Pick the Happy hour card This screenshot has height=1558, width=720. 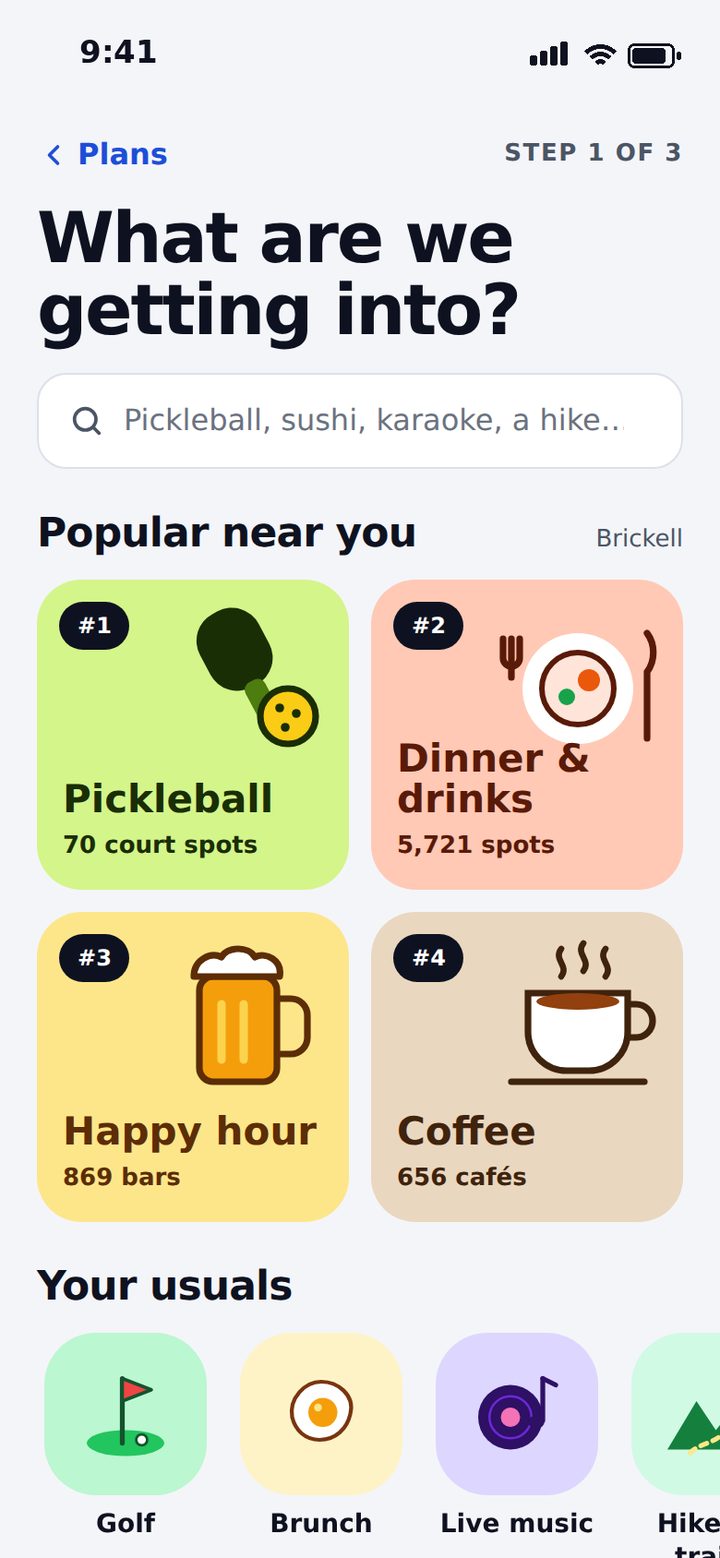coord(193,1067)
